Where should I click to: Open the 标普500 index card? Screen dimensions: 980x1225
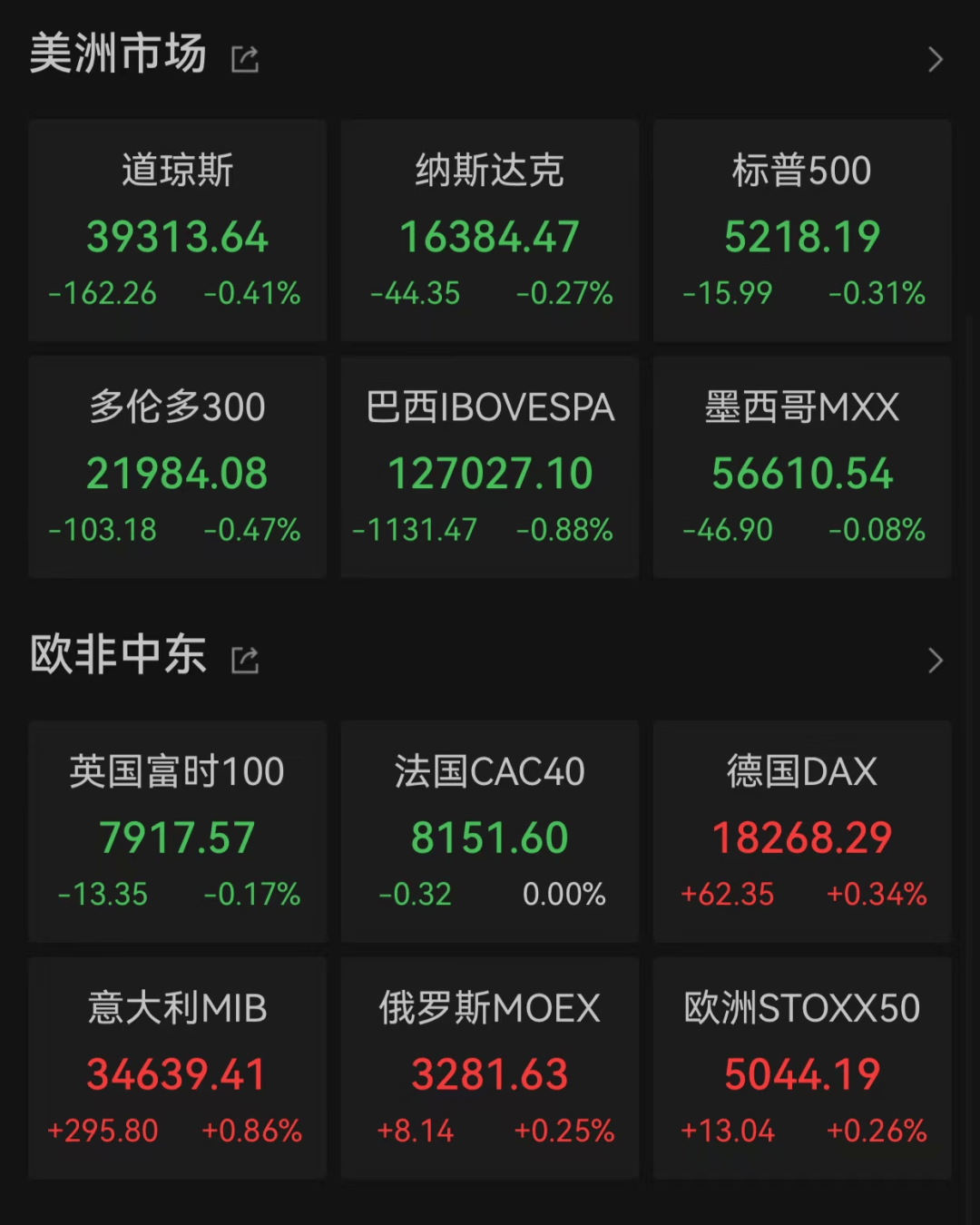801,231
